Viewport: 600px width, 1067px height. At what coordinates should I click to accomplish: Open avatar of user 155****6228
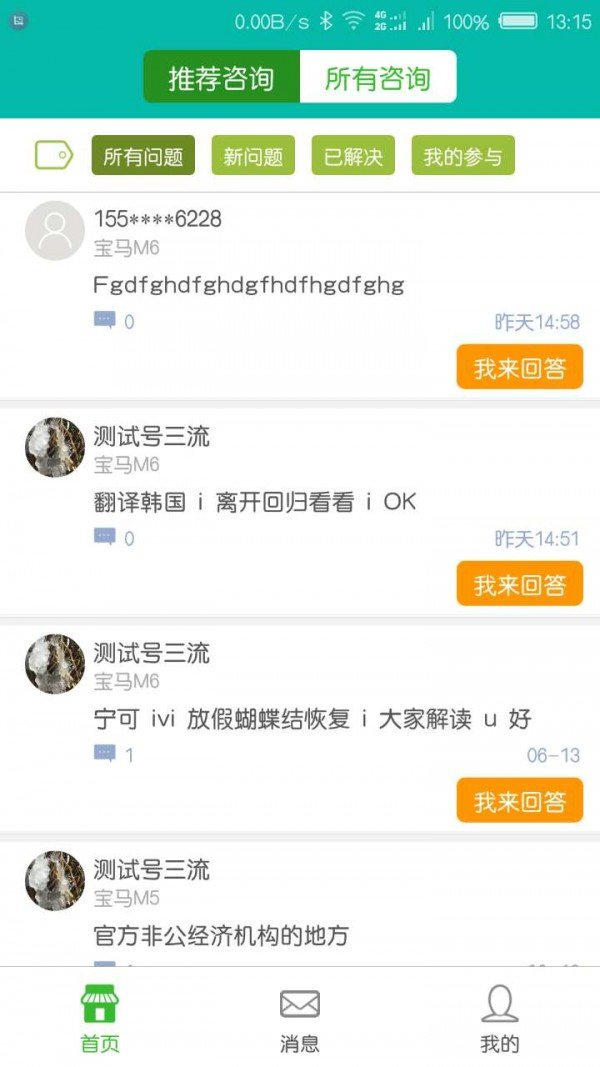(x=54, y=231)
